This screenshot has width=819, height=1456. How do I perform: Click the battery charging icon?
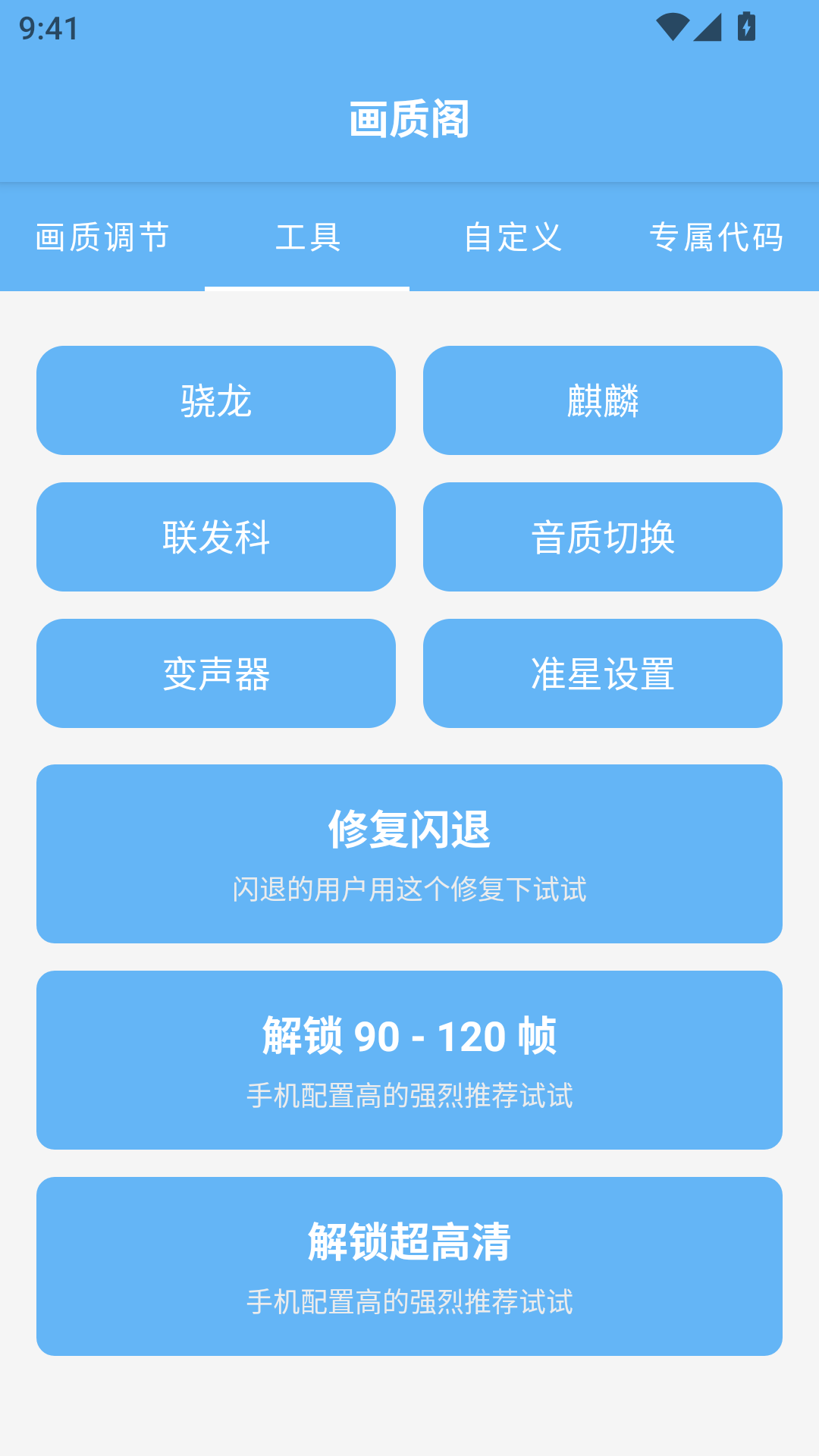pyautogui.click(x=746, y=25)
